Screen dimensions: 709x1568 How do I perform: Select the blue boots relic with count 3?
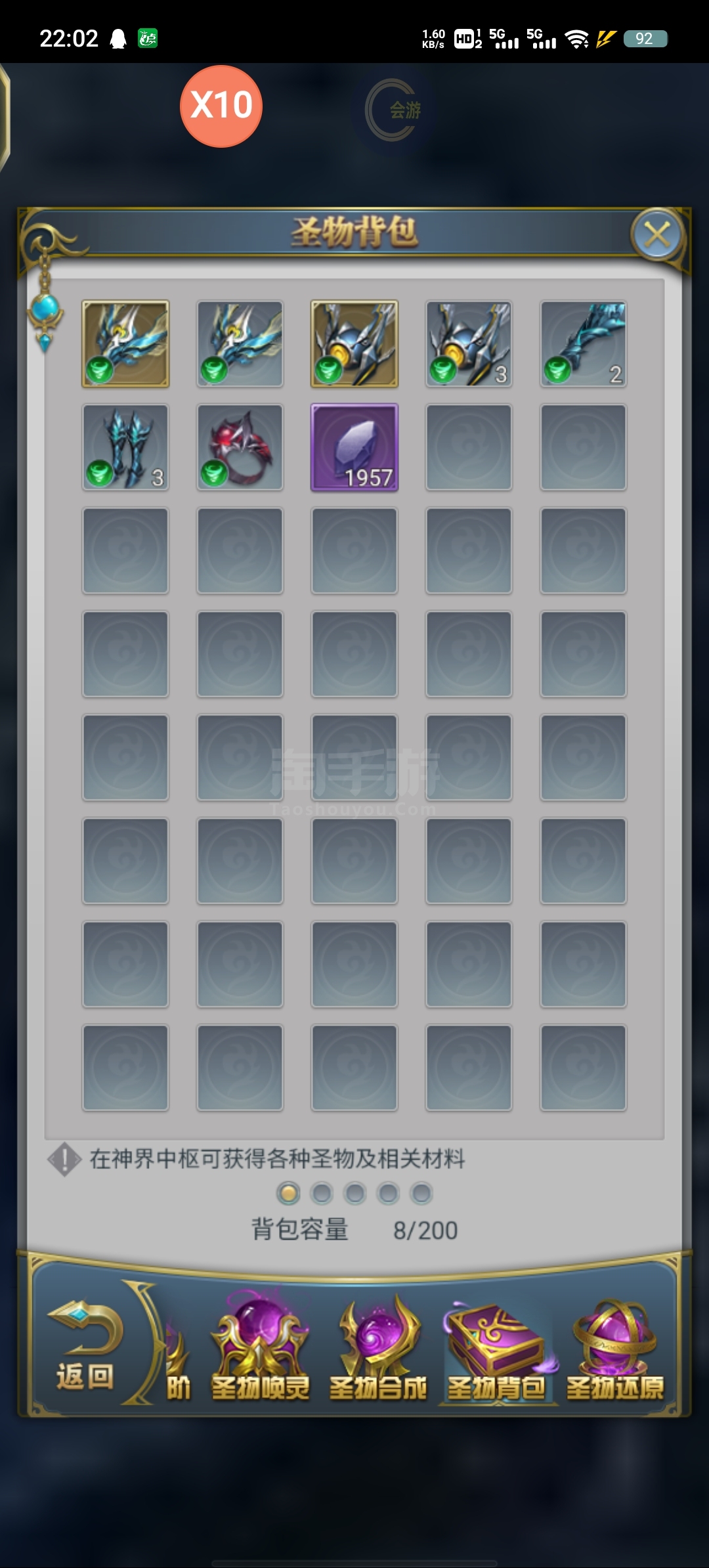click(125, 447)
